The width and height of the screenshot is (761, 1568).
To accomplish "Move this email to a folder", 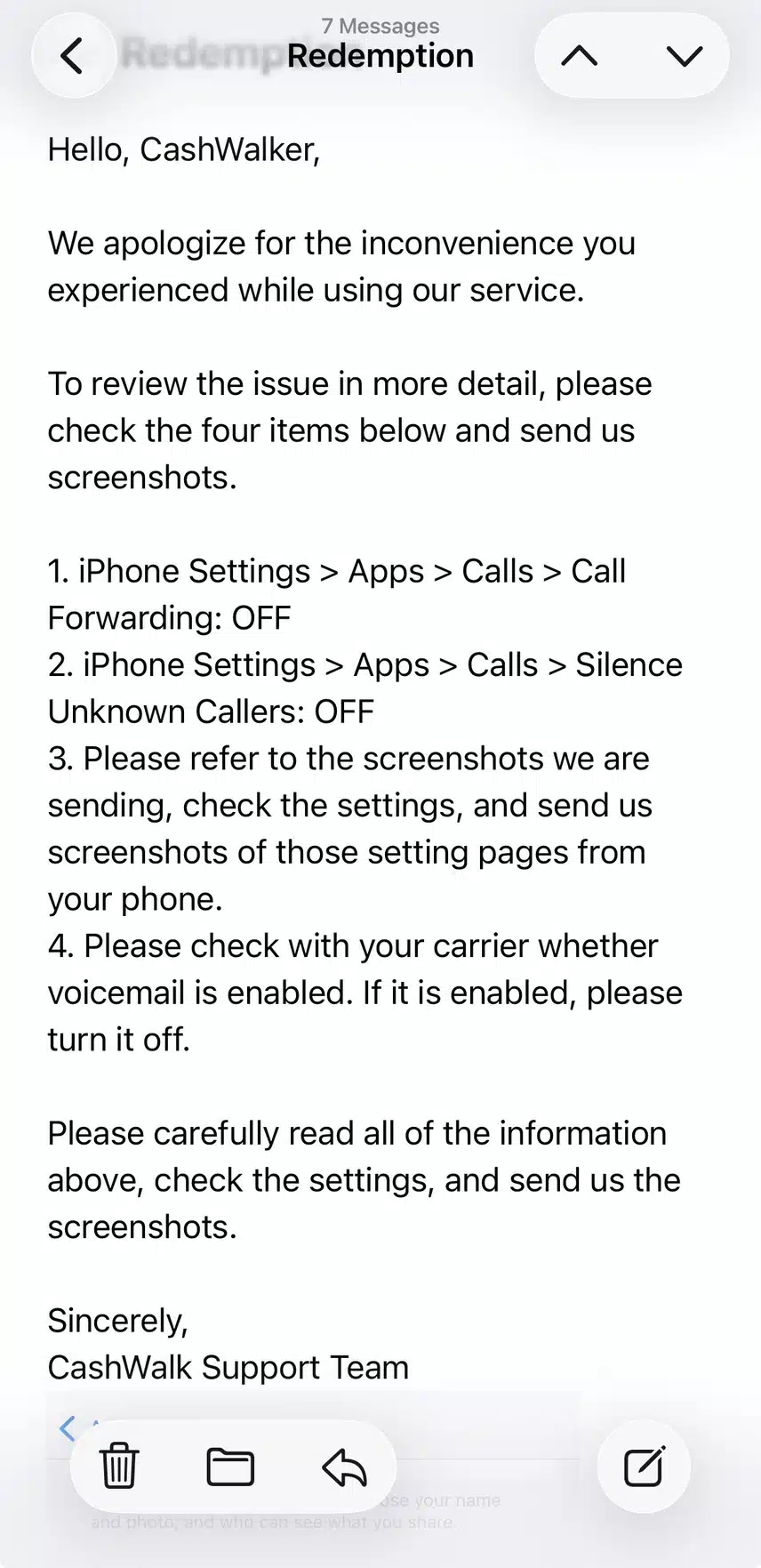I will (x=230, y=1467).
